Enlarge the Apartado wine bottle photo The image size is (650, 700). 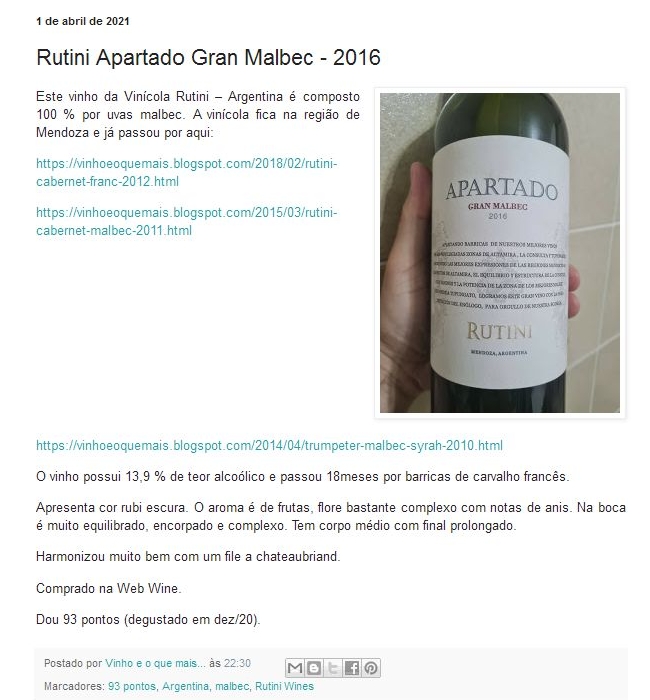click(500, 253)
